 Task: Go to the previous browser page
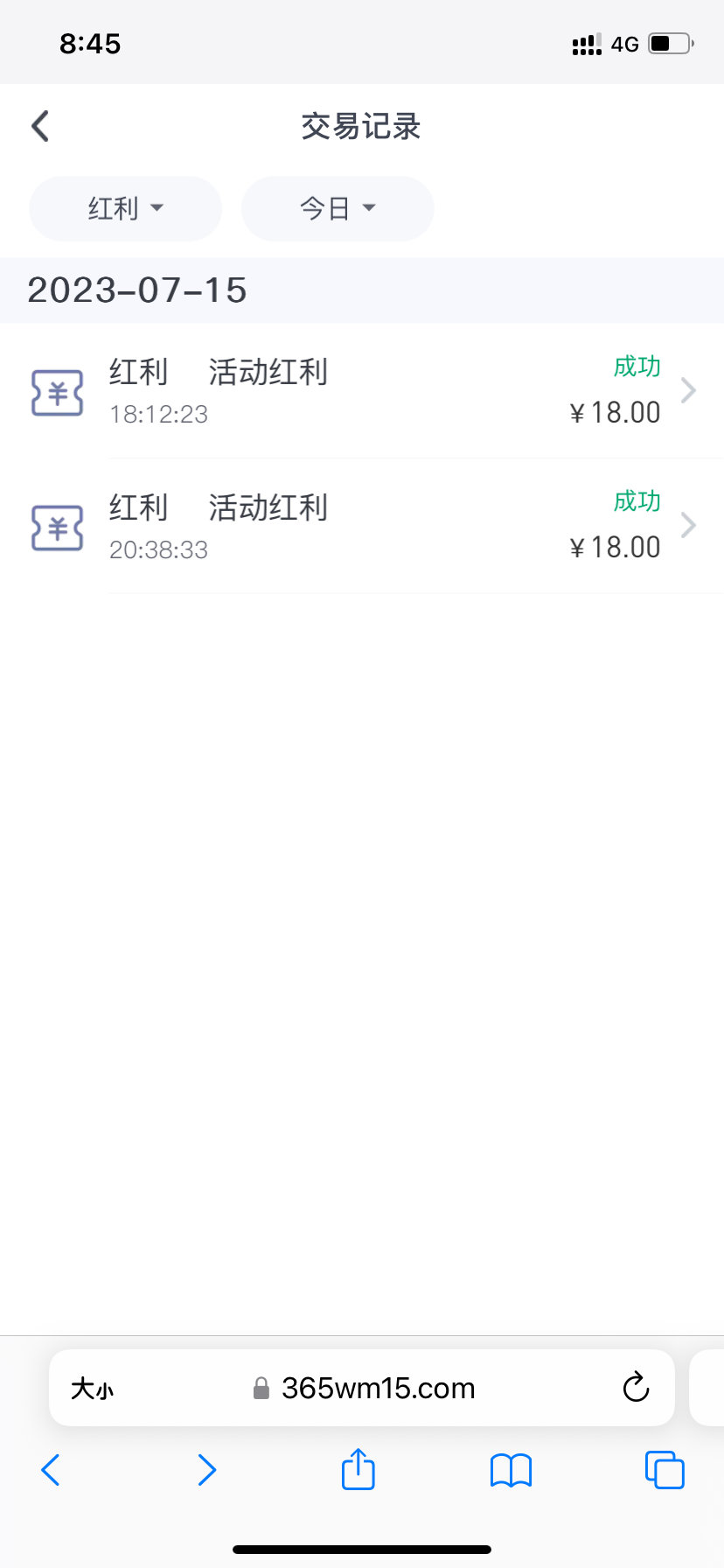(x=51, y=1470)
